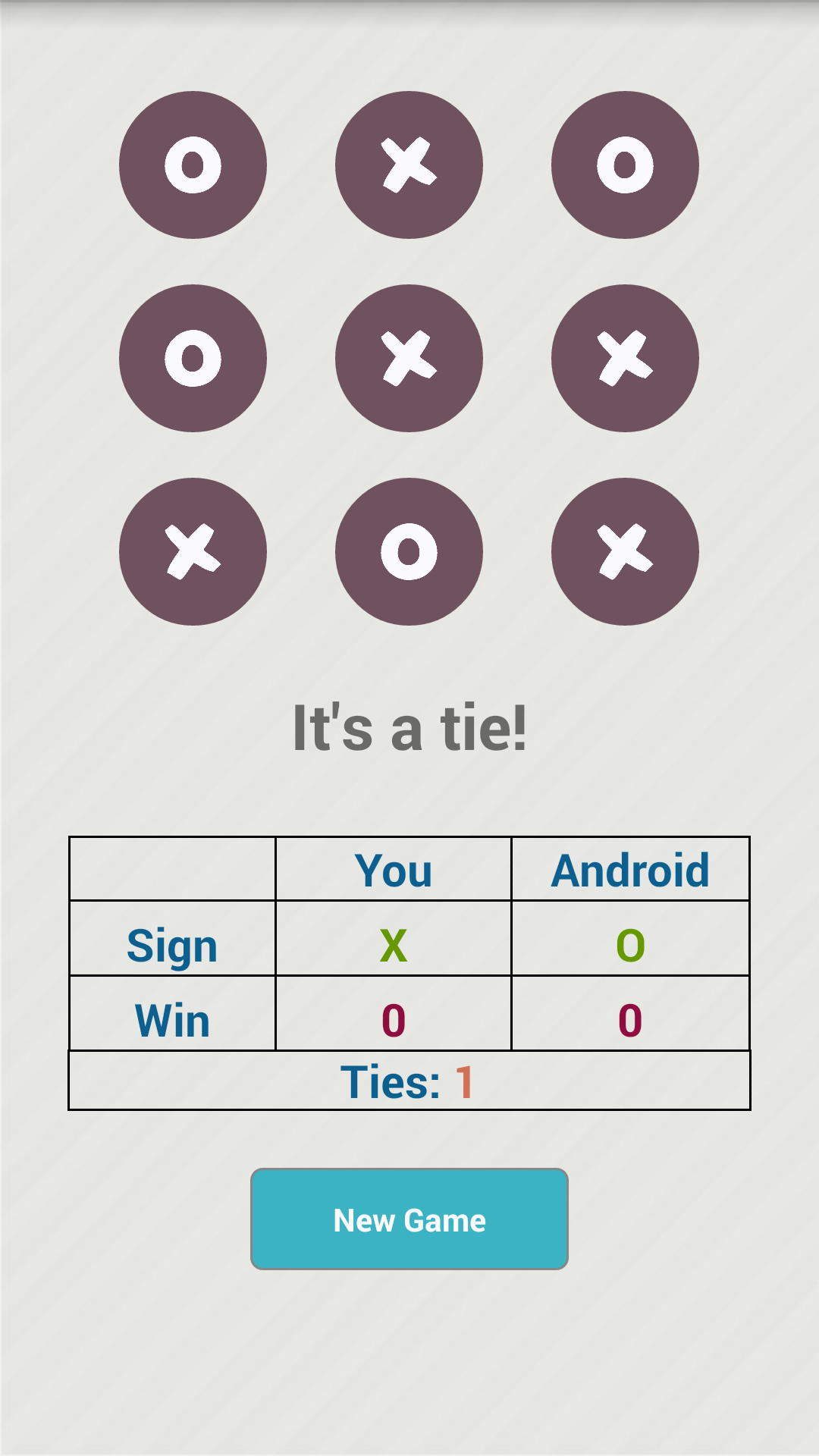Click the 'You' column header
Viewport: 819px width, 1456px height.
click(394, 870)
